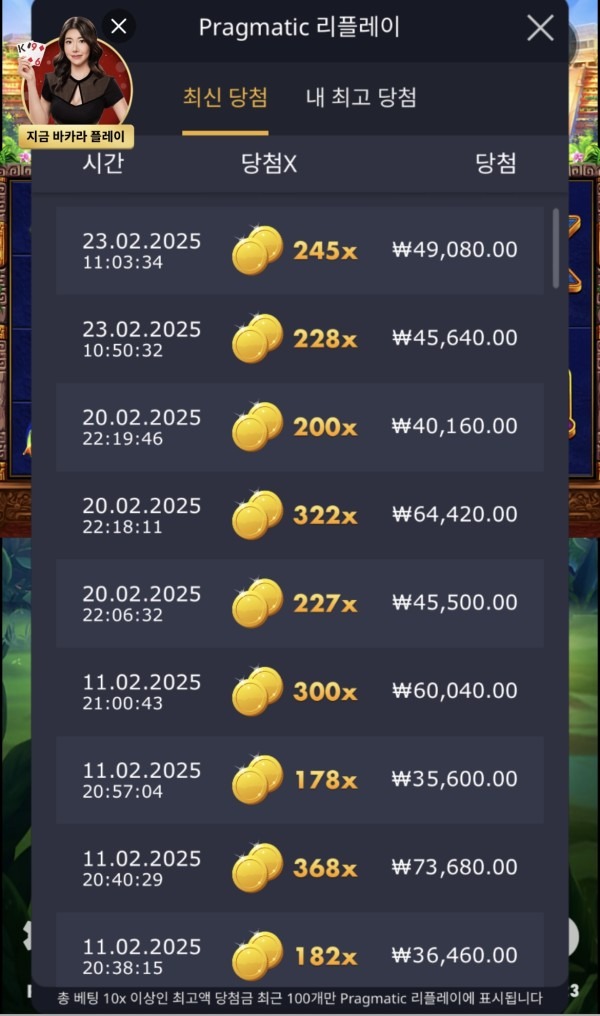The height and width of the screenshot is (1016, 600).
Task: Close the Pragmatic 리플레이 dialog
Action: tap(540, 28)
